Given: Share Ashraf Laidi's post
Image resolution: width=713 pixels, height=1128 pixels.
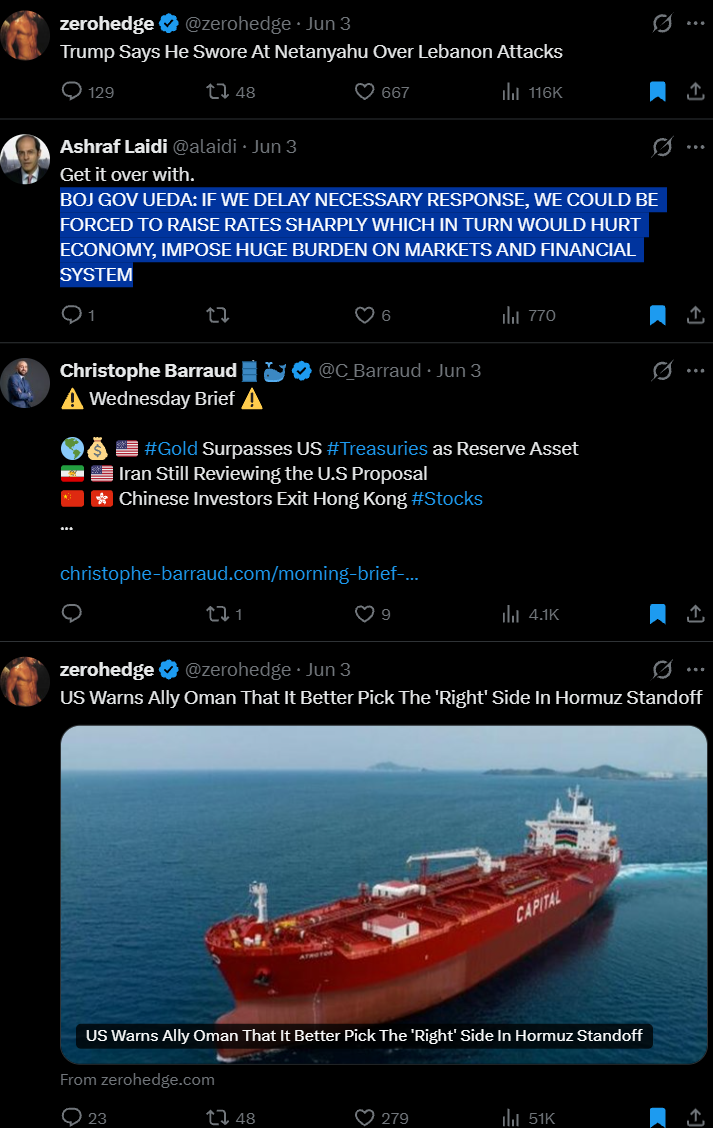Looking at the screenshot, I should (695, 315).
